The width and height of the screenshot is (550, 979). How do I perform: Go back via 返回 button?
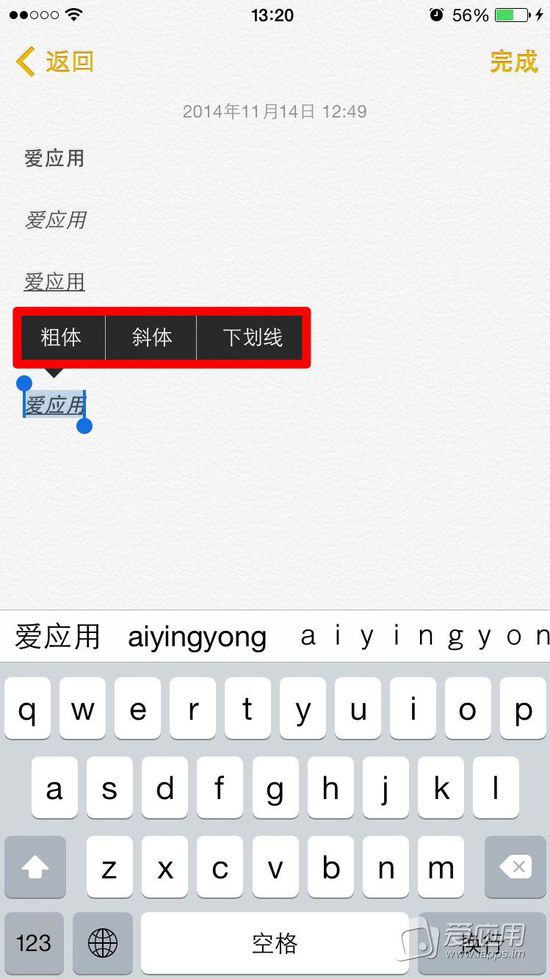click(x=55, y=62)
